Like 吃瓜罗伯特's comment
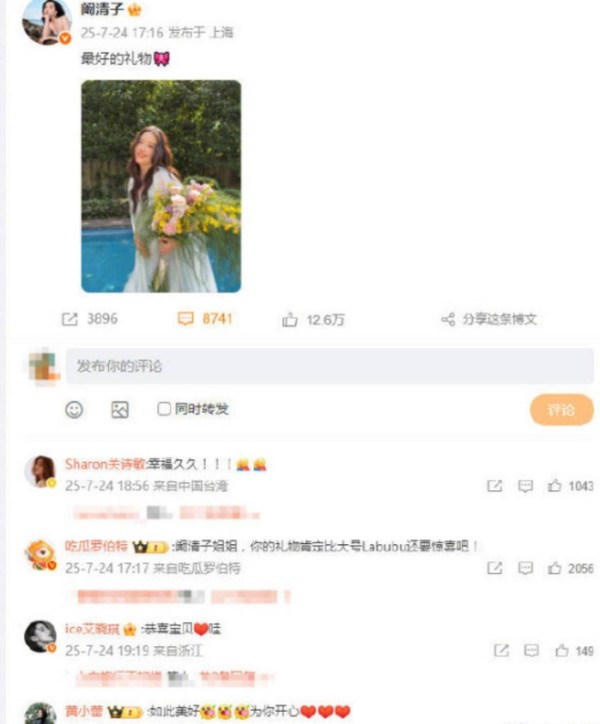This screenshot has width=600, height=724. tap(556, 567)
